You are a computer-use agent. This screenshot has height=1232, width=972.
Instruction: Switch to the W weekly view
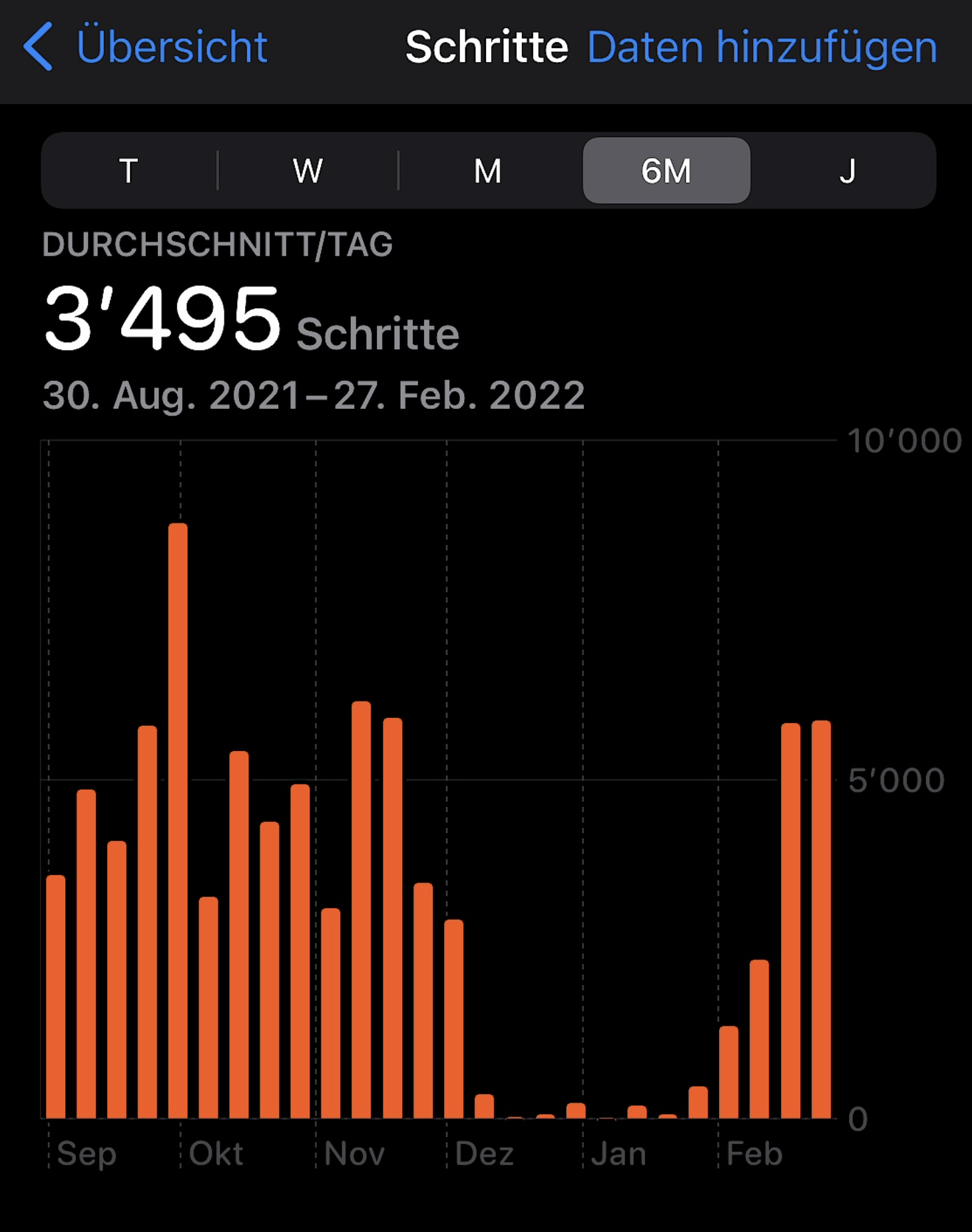click(308, 171)
